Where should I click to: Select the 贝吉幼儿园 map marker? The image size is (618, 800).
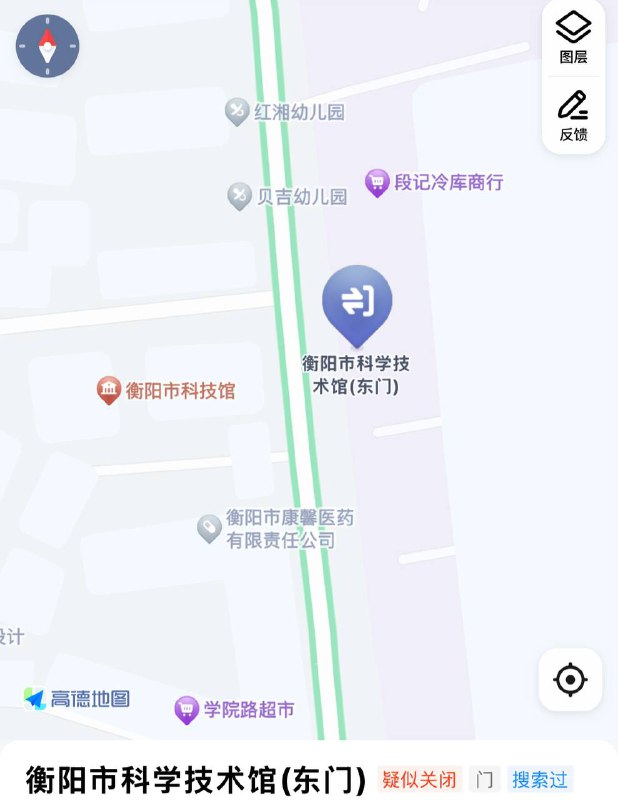tap(239, 196)
